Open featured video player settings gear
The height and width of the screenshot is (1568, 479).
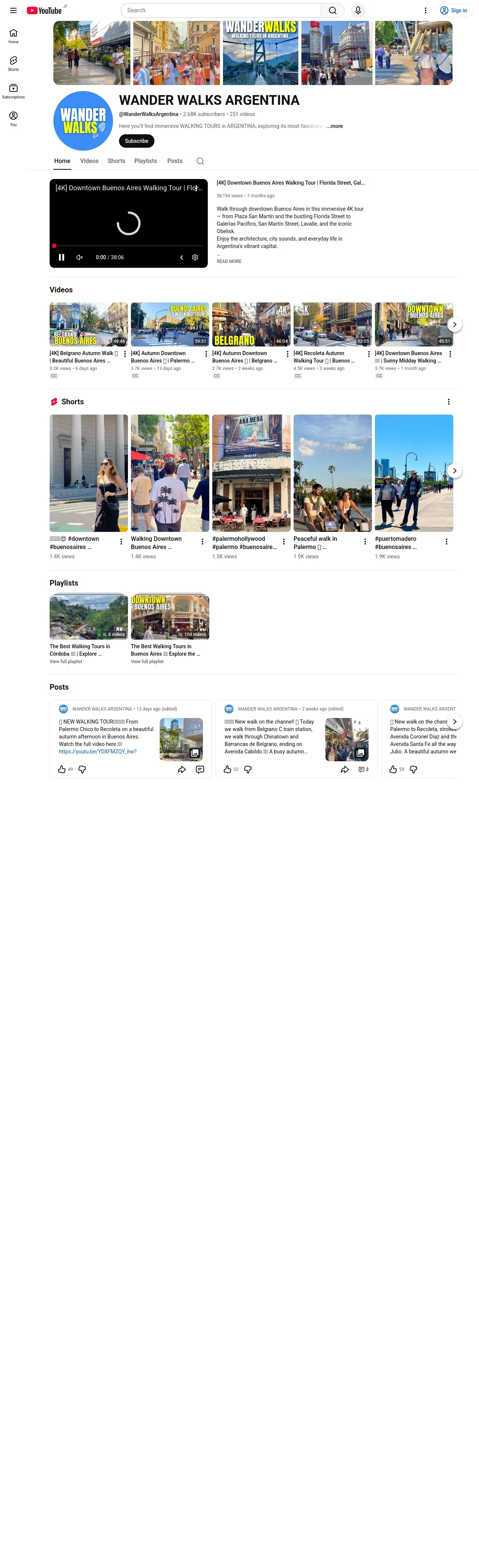(x=195, y=257)
